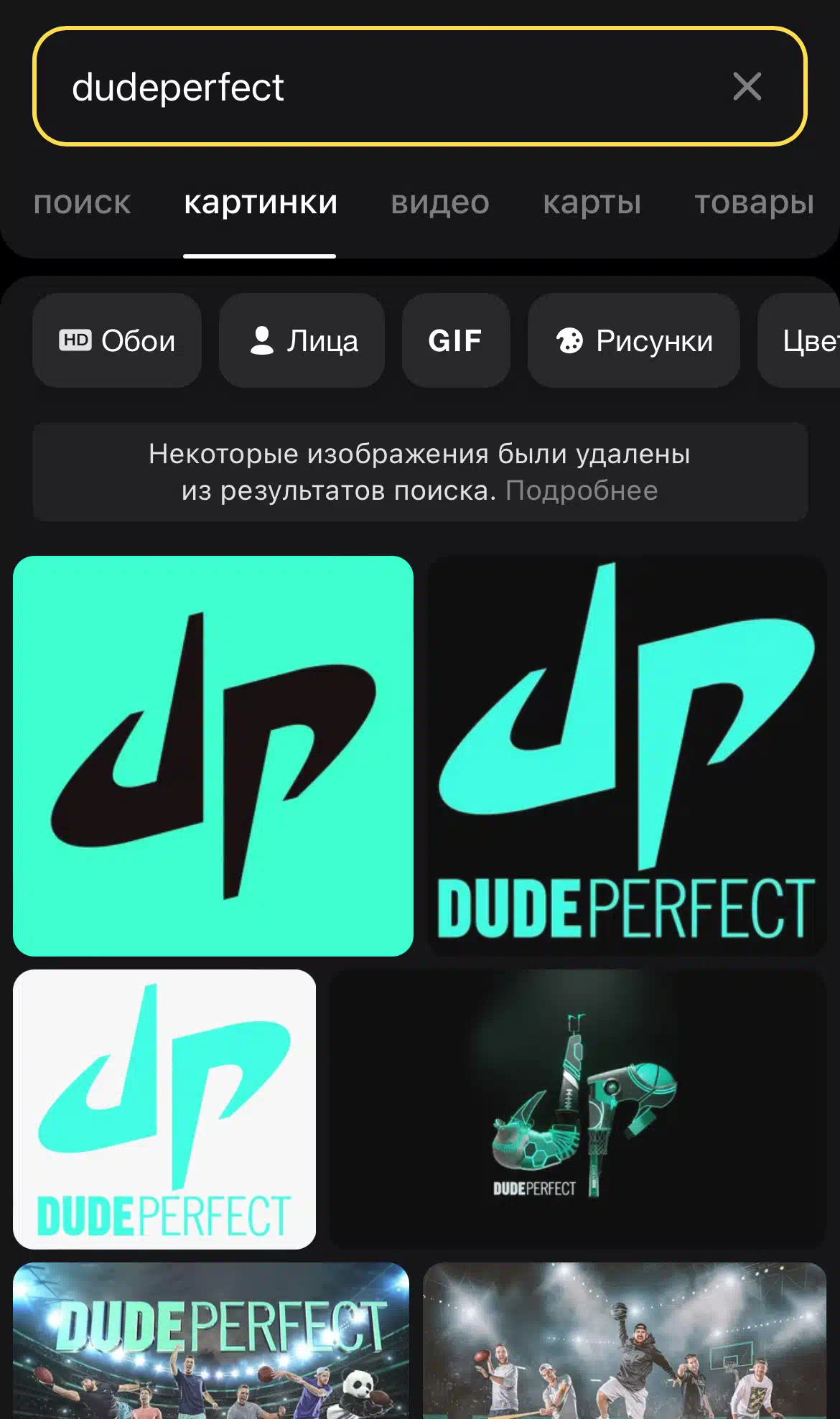The image size is (840, 1419).
Task: Open the teal DP Dude Perfect logo on black
Action: pyautogui.click(x=627, y=755)
